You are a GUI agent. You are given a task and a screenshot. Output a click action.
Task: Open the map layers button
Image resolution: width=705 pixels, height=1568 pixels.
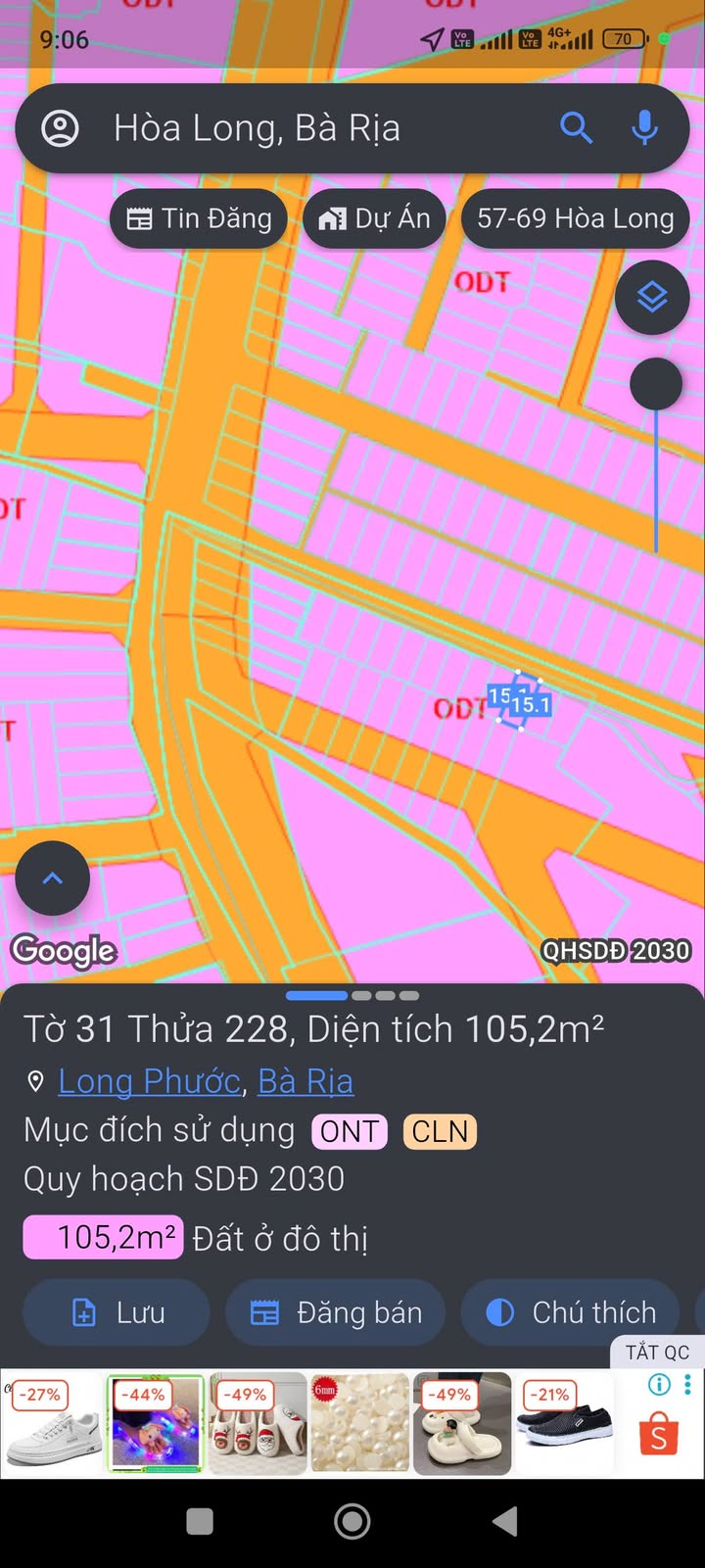tap(652, 298)
